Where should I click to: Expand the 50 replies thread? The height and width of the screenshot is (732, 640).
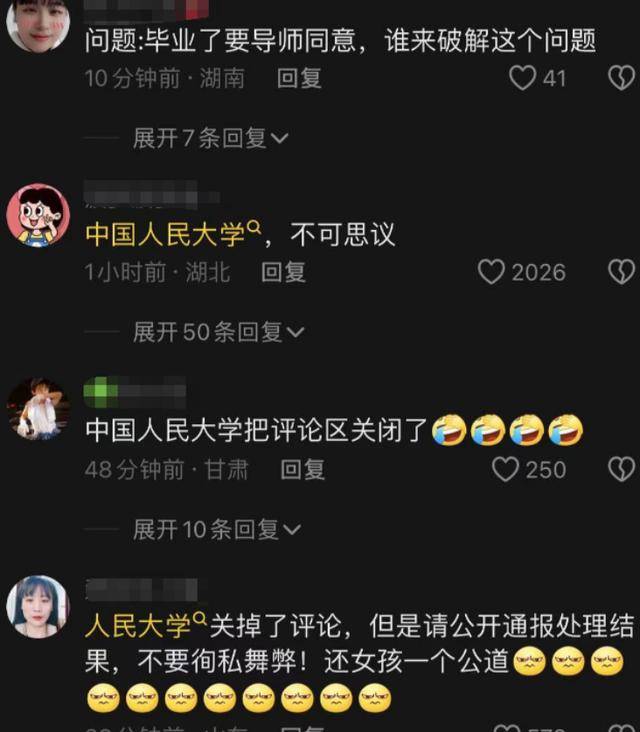pyautogui.click(x=218, y=332)
